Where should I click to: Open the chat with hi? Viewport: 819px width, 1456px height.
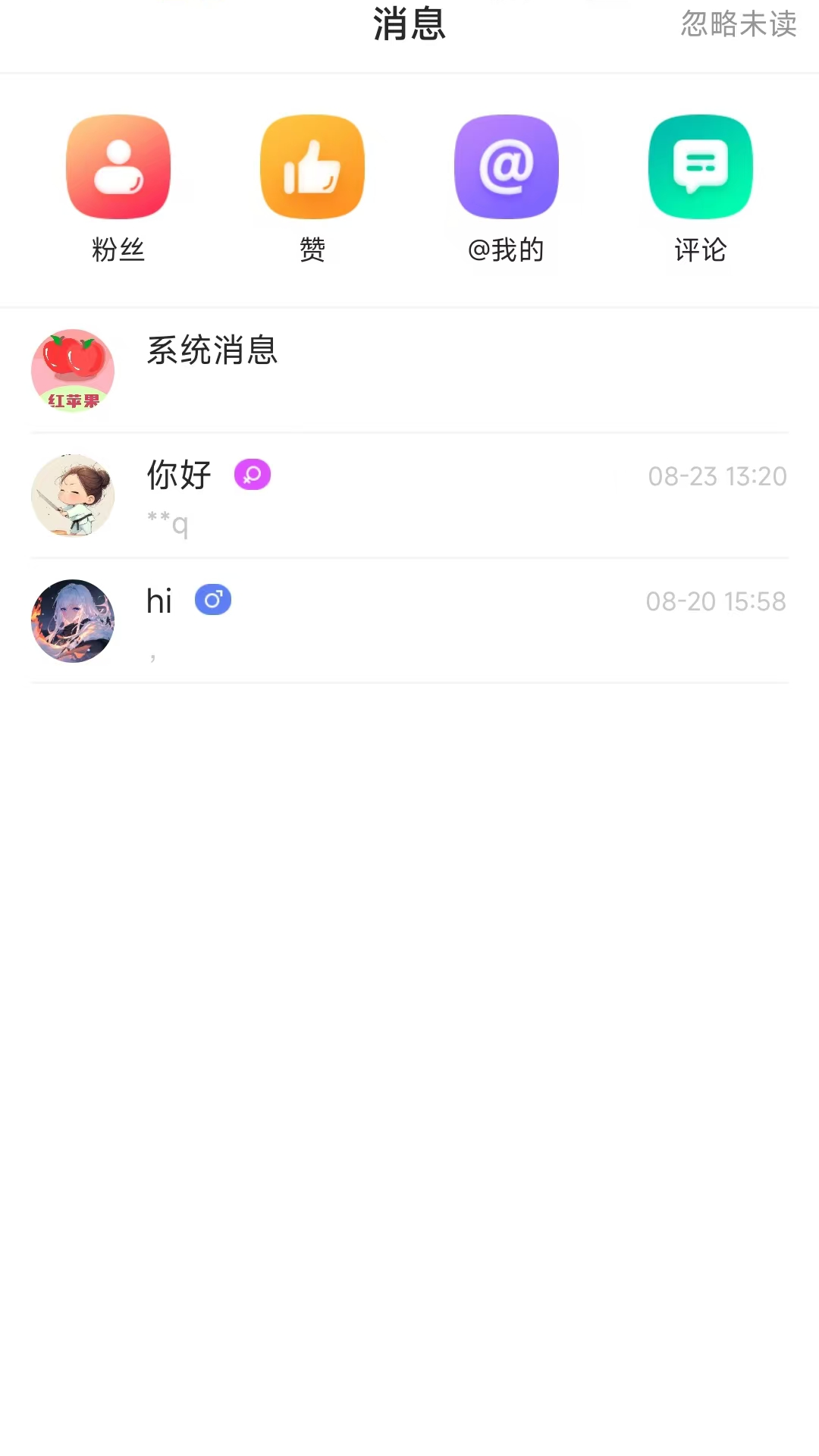tap(409, 621)
